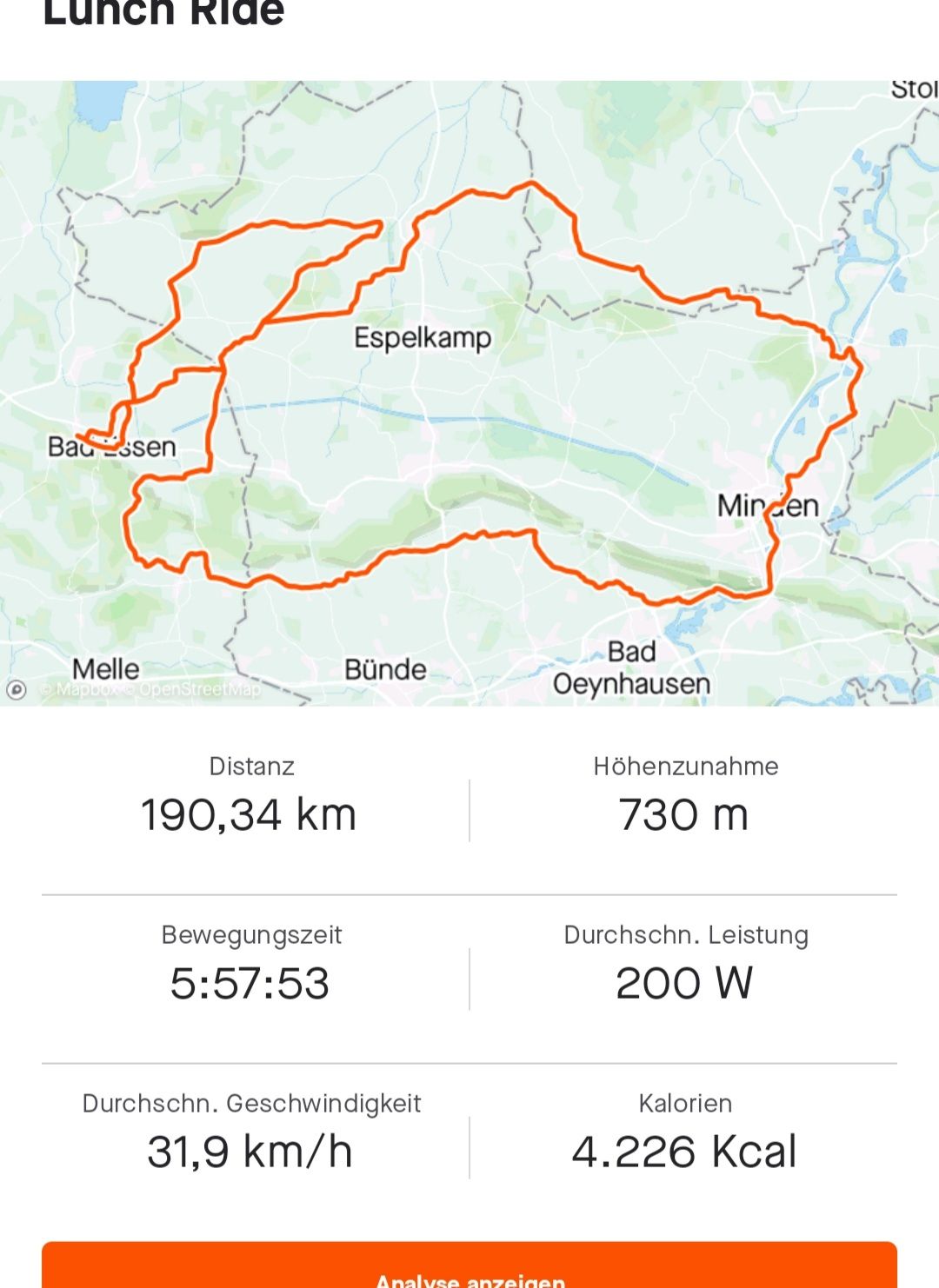The width and height of the screenshot is (939, 1288).
Task: Click the Espelkamp label on the map
Action: 423,338
